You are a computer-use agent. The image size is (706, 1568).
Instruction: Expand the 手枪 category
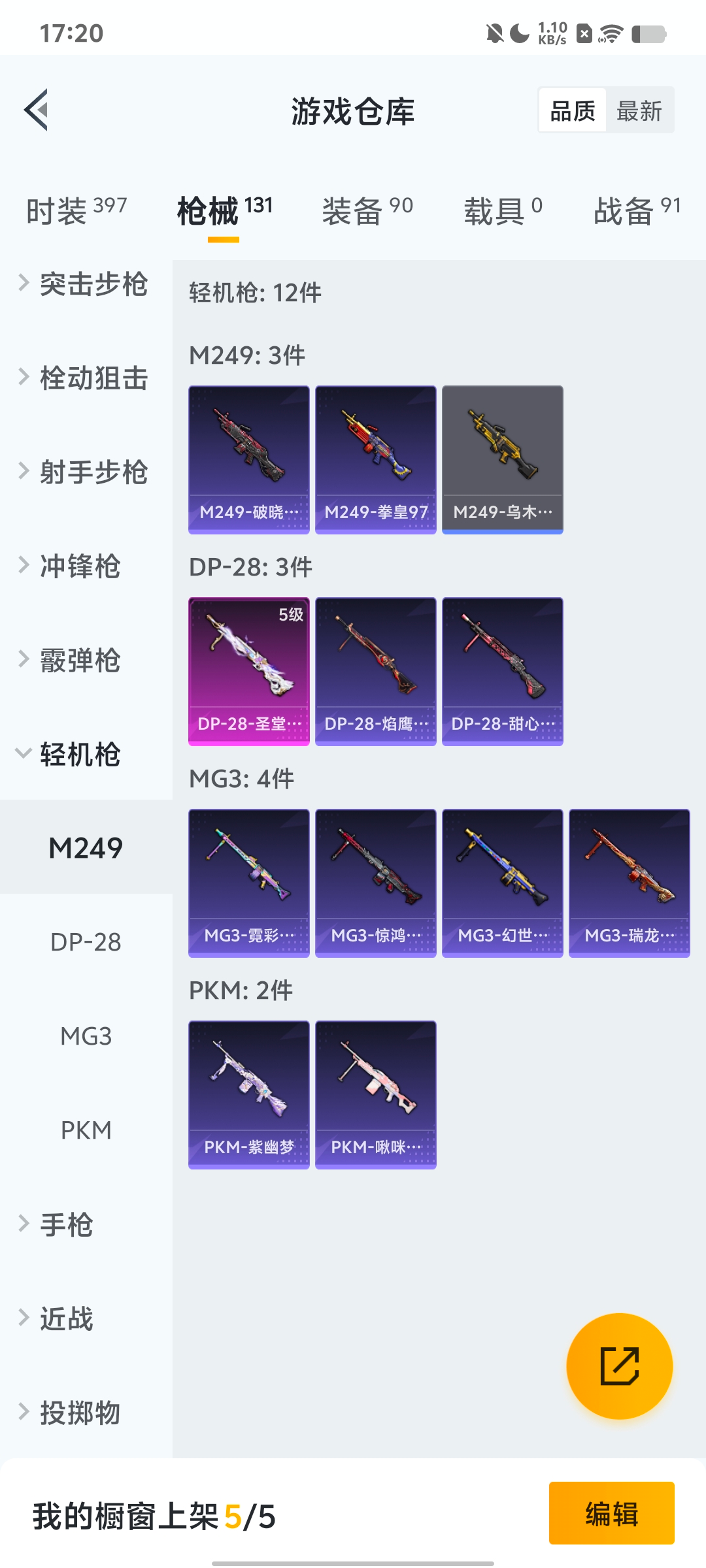pos(65,1224)
